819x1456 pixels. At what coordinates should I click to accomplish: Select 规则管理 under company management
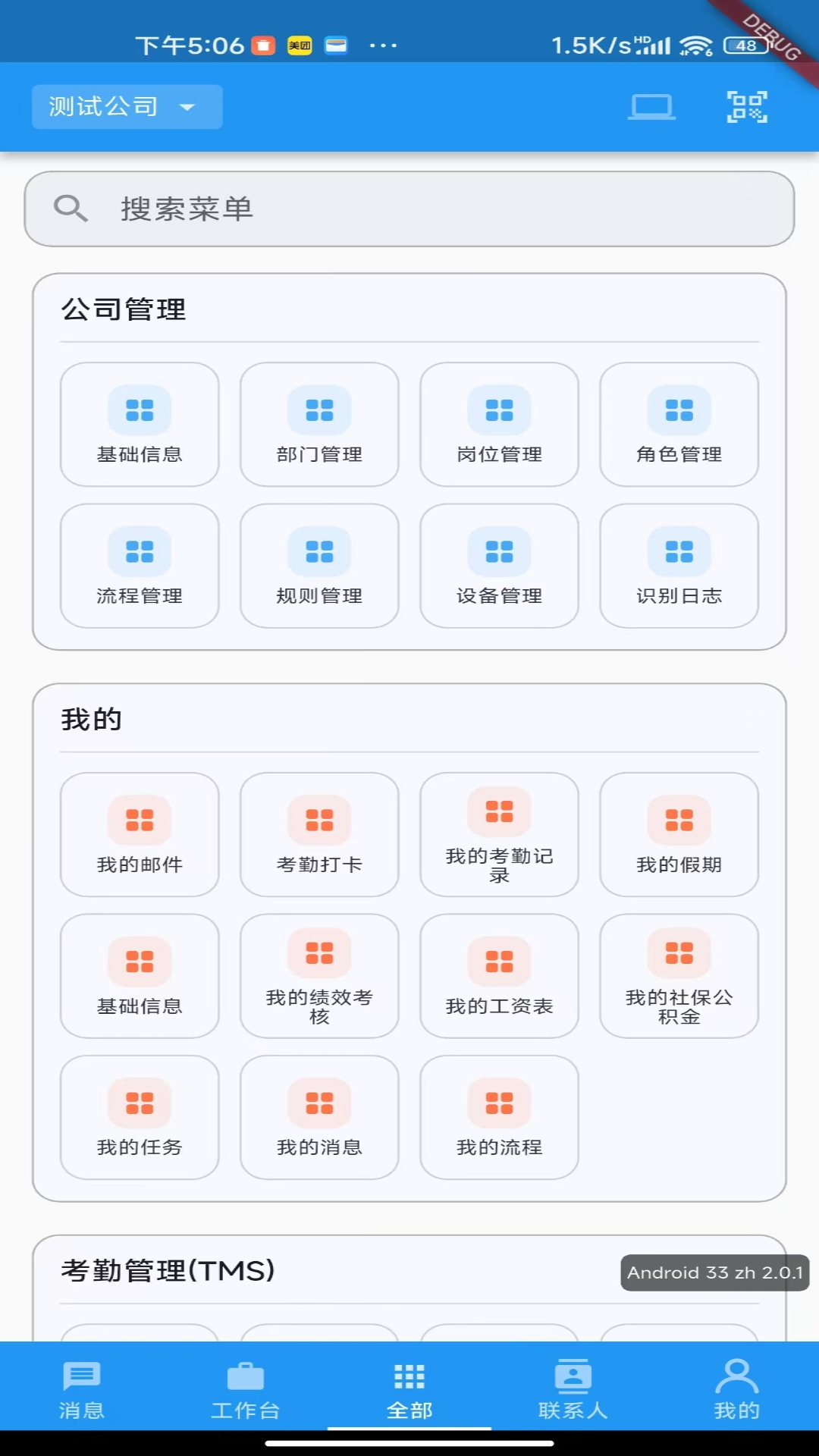pyautogui.click(x=318, y=566)
